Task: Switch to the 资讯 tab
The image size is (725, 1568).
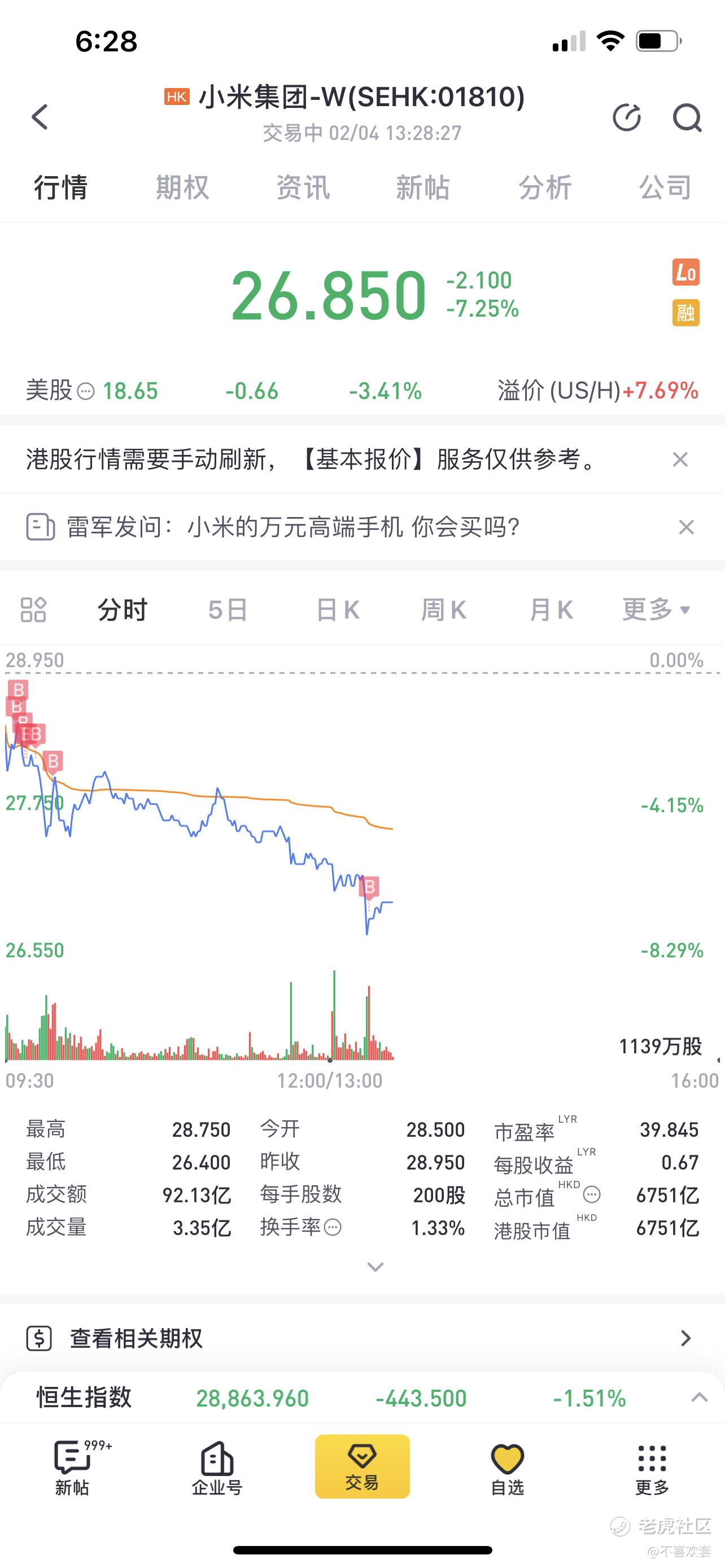Action: click(303, 187)
